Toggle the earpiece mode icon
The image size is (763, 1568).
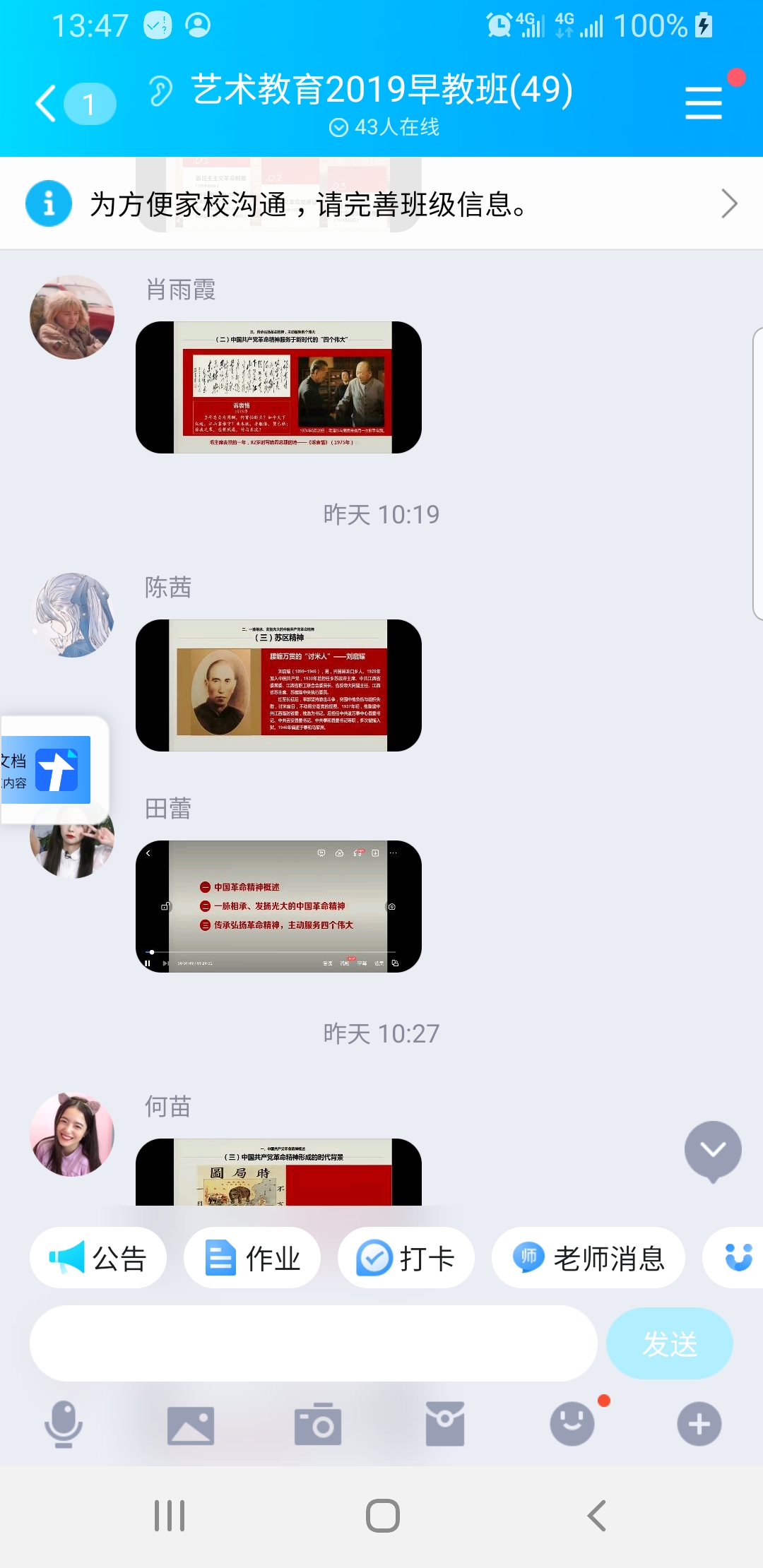(161, 91)
